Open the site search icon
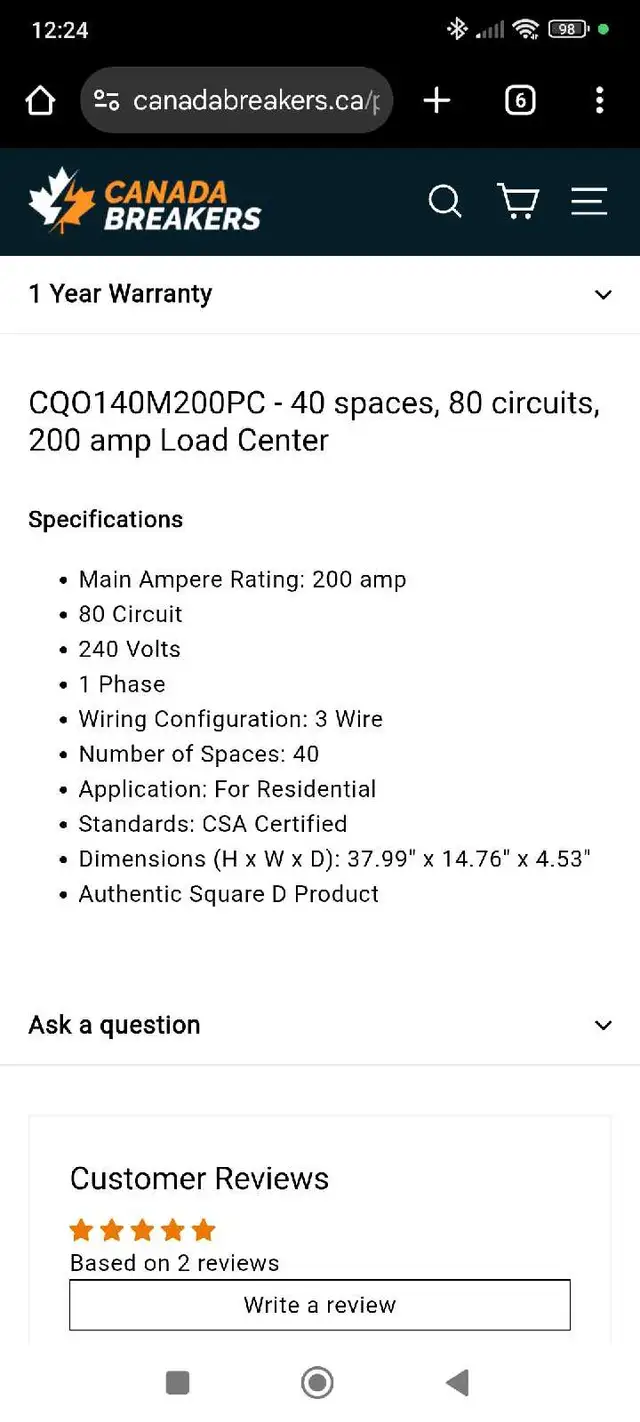The width and height of the screenshot is (640, 1422). (x=445, y=202)
